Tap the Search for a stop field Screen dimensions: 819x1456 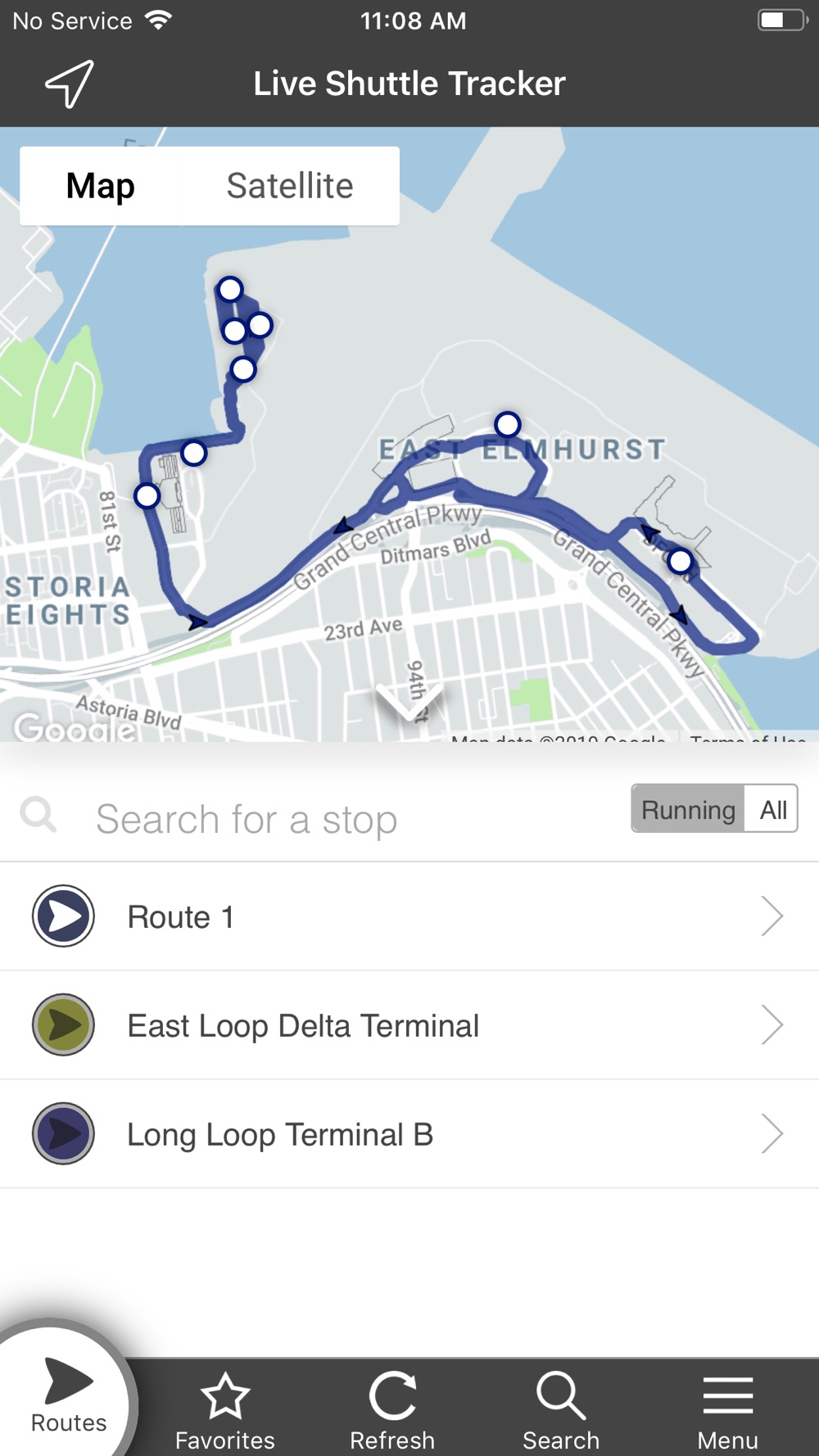coord(328,819)
